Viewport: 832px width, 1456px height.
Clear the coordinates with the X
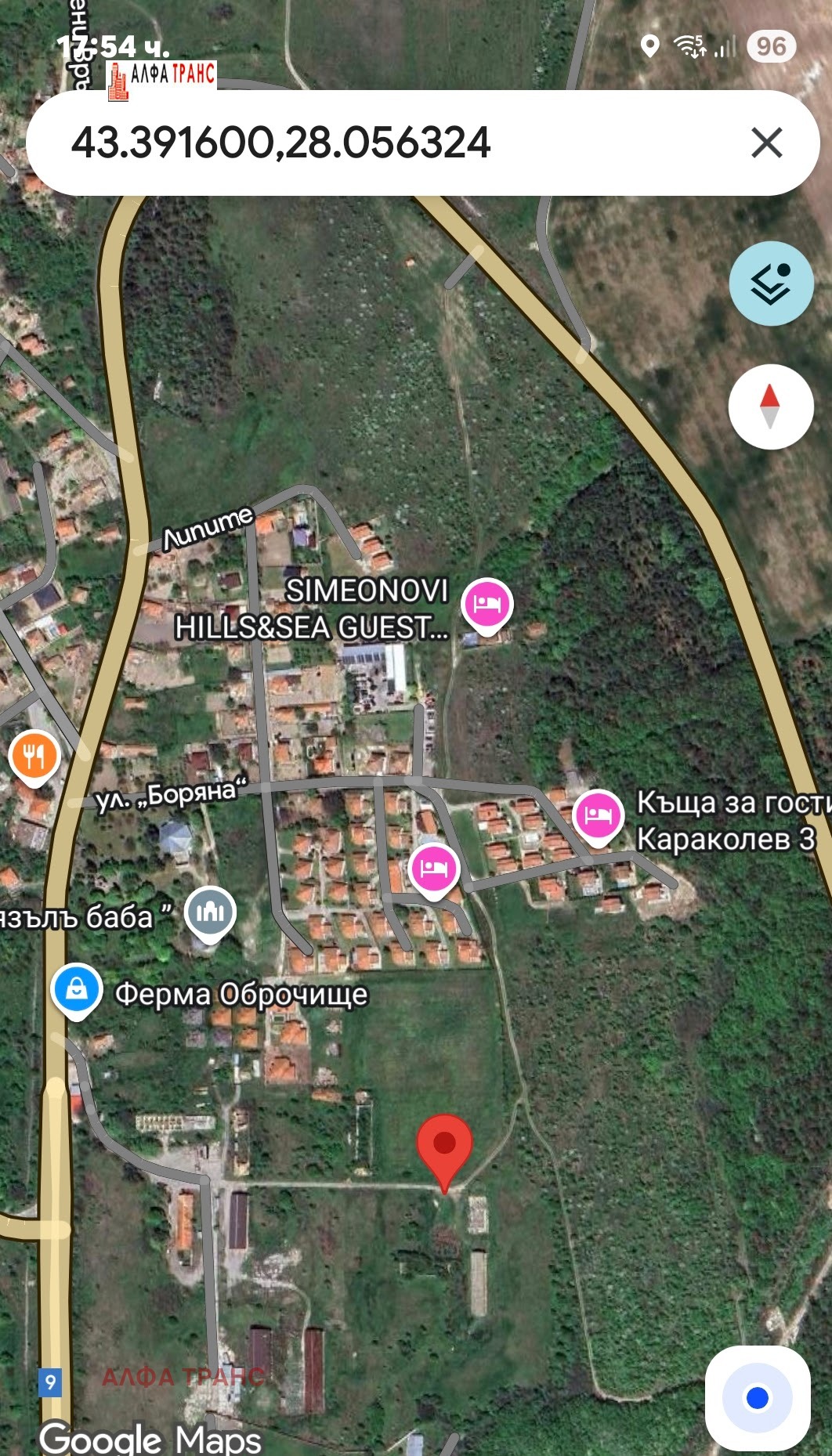[x=765, y=142]
